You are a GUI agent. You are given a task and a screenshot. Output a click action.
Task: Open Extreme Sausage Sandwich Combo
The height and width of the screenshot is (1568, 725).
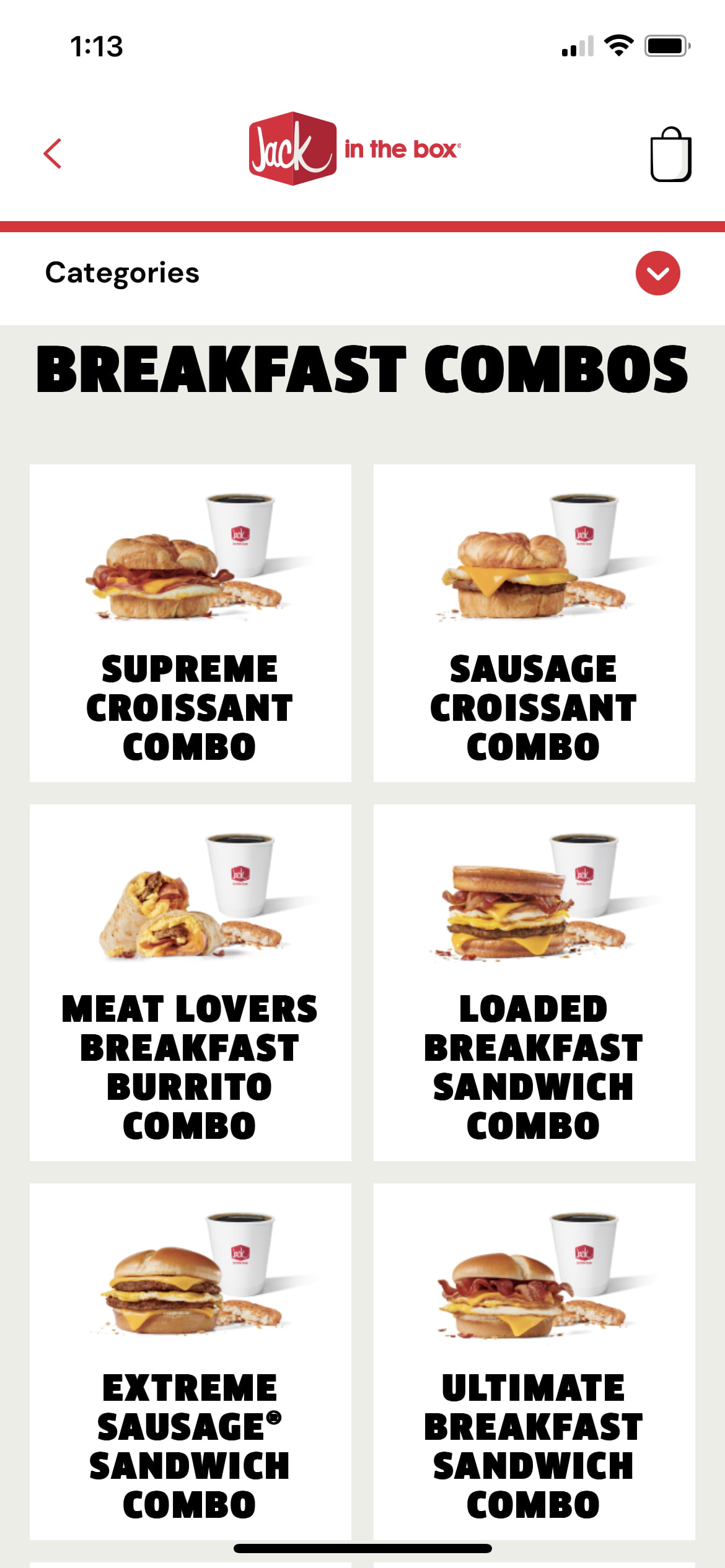click(190, 1362)
